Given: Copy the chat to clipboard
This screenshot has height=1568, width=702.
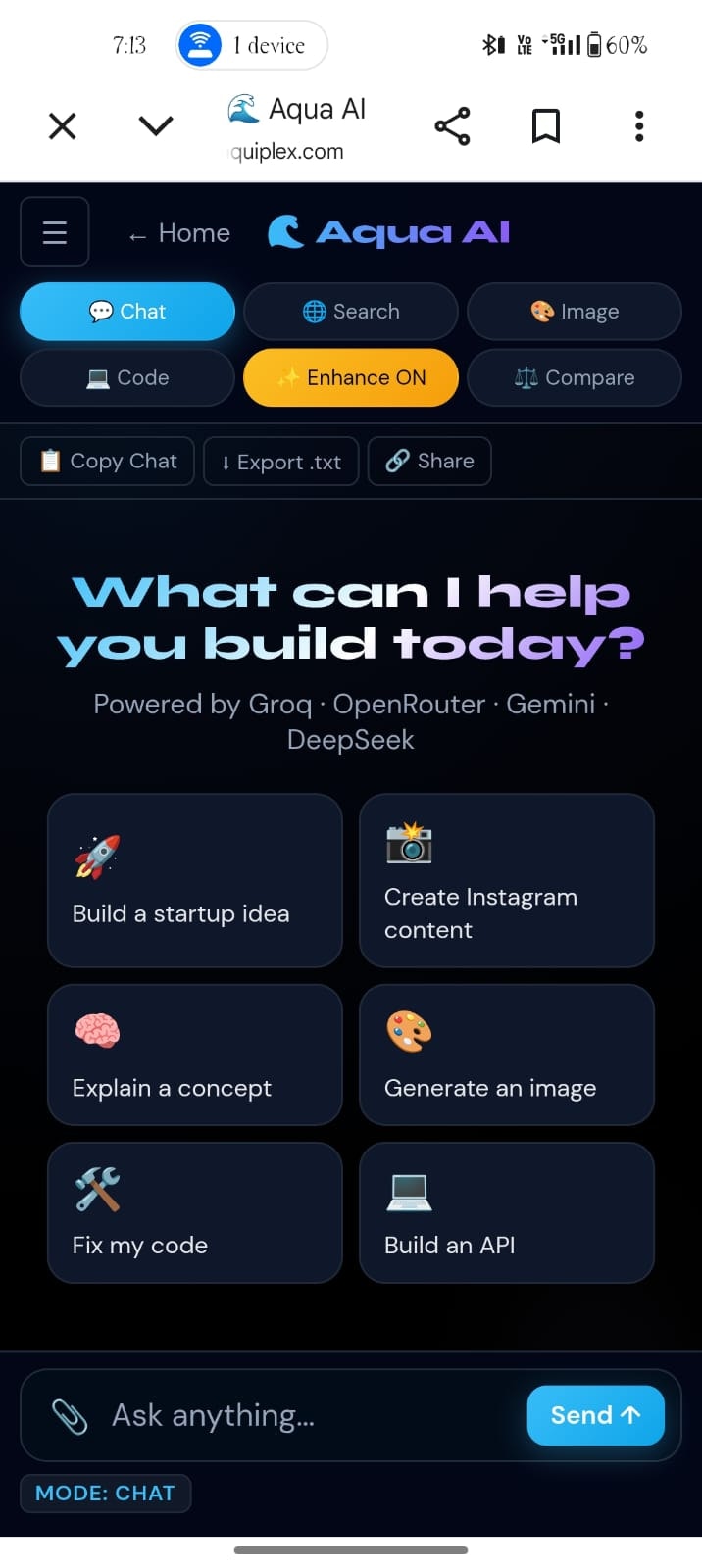Looking at the screenshot, I should [108, 462].
